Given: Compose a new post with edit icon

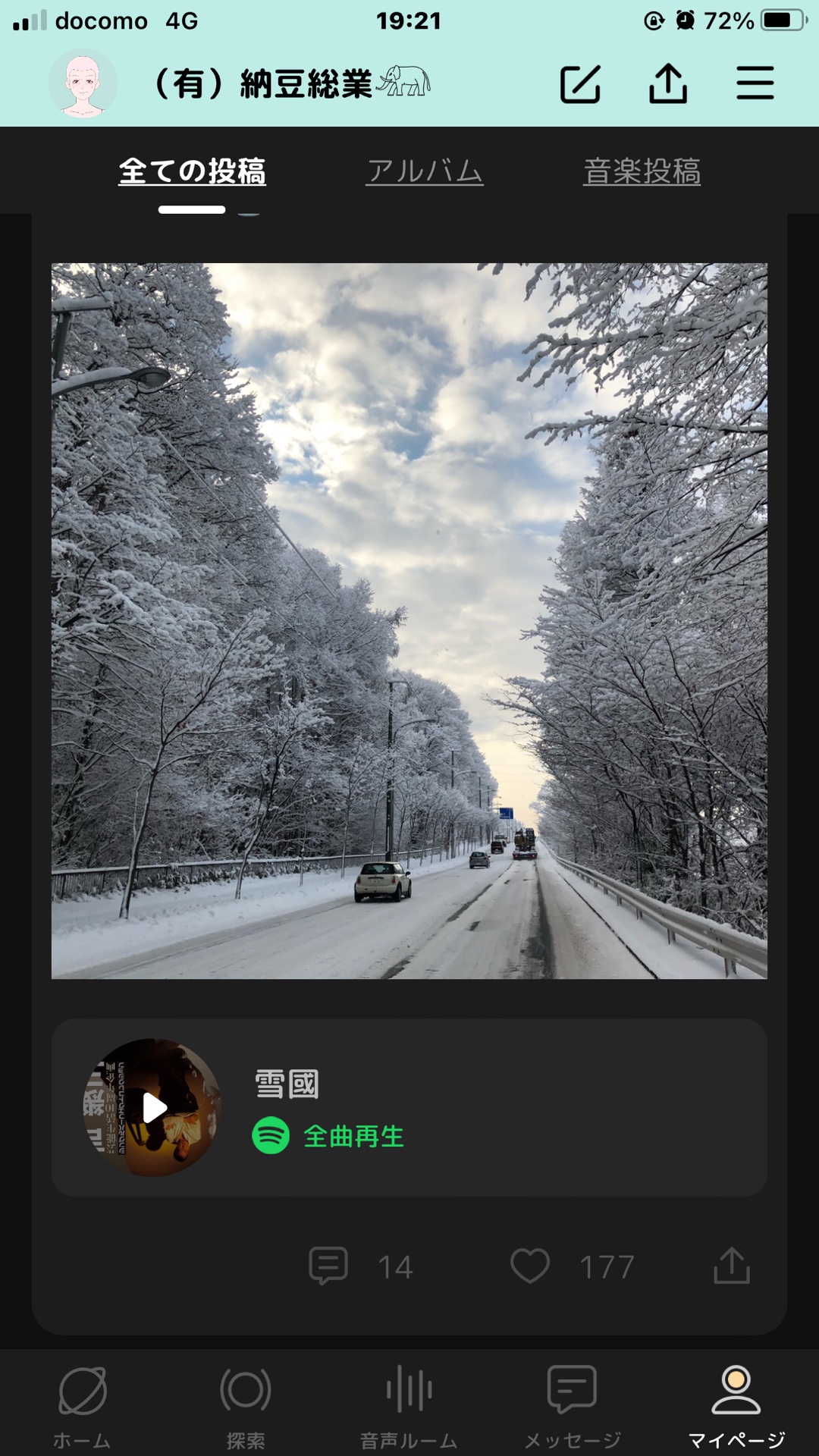Looking at the screenshot, I should pyautogui.click(x=580, y=83).
